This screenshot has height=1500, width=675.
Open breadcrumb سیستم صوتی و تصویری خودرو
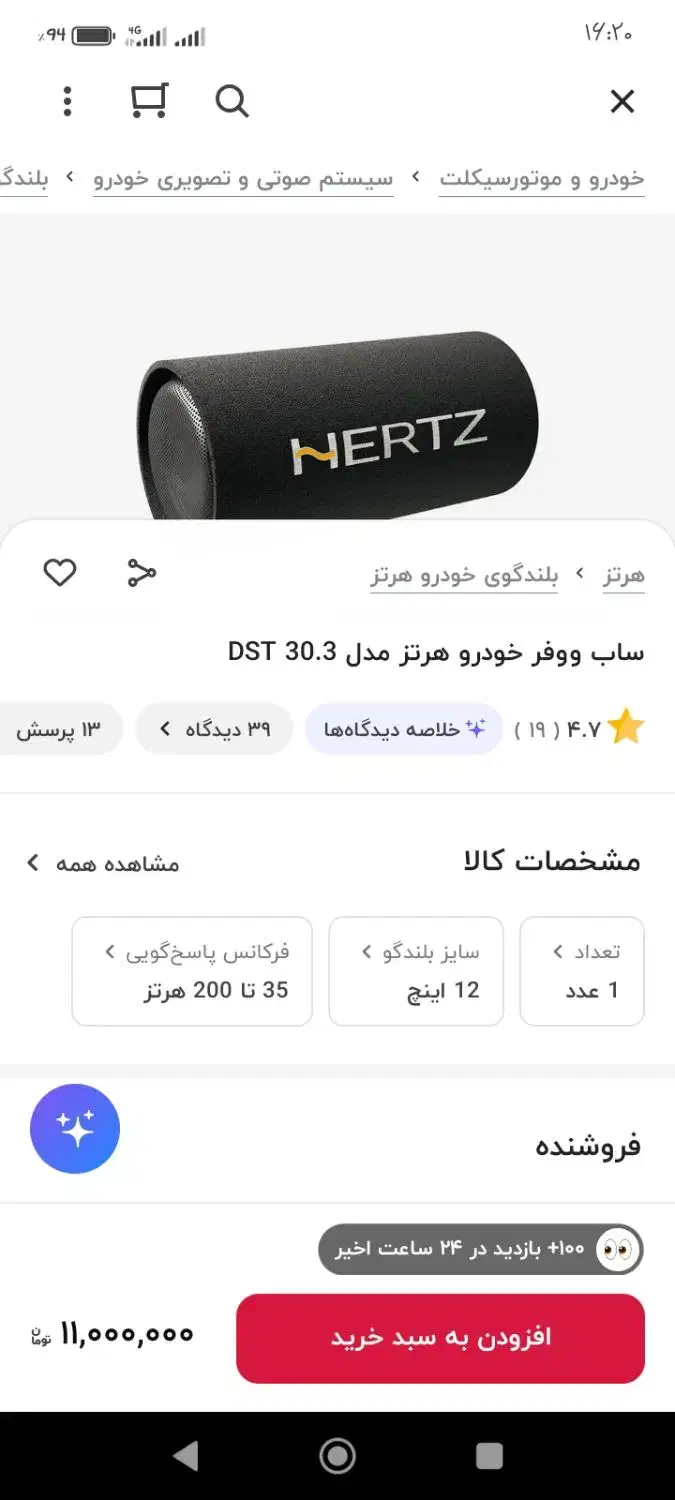point(243,179)
